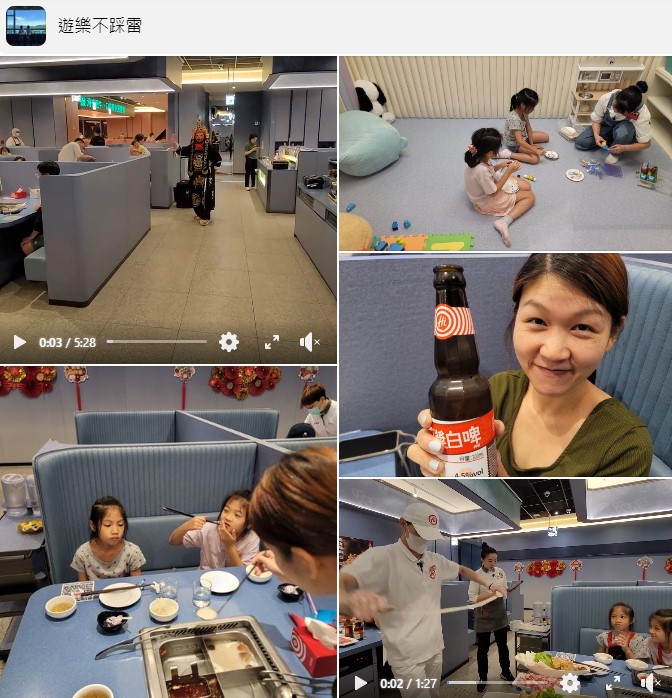Play the 5:28 restaurant video

pos(19,342)
